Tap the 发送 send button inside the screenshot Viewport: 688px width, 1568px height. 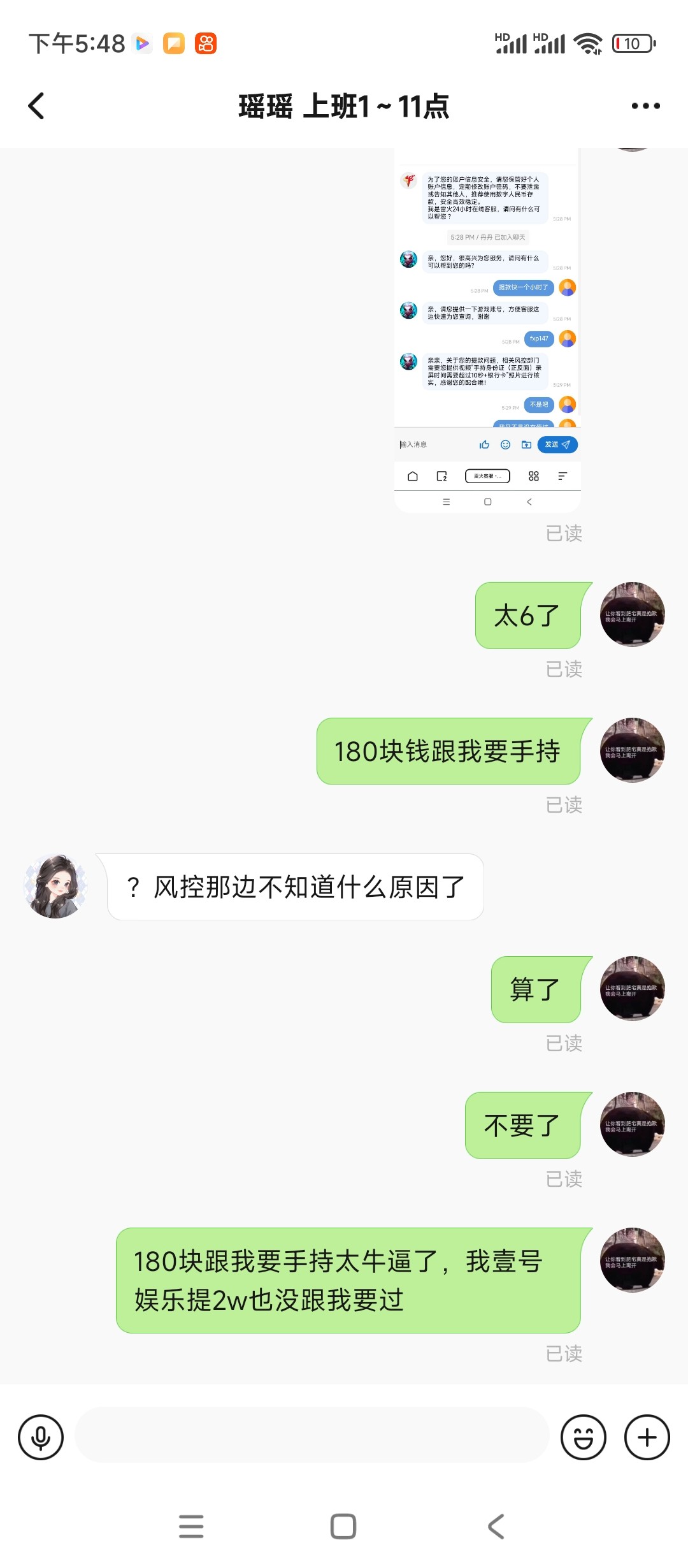(555, 445)
